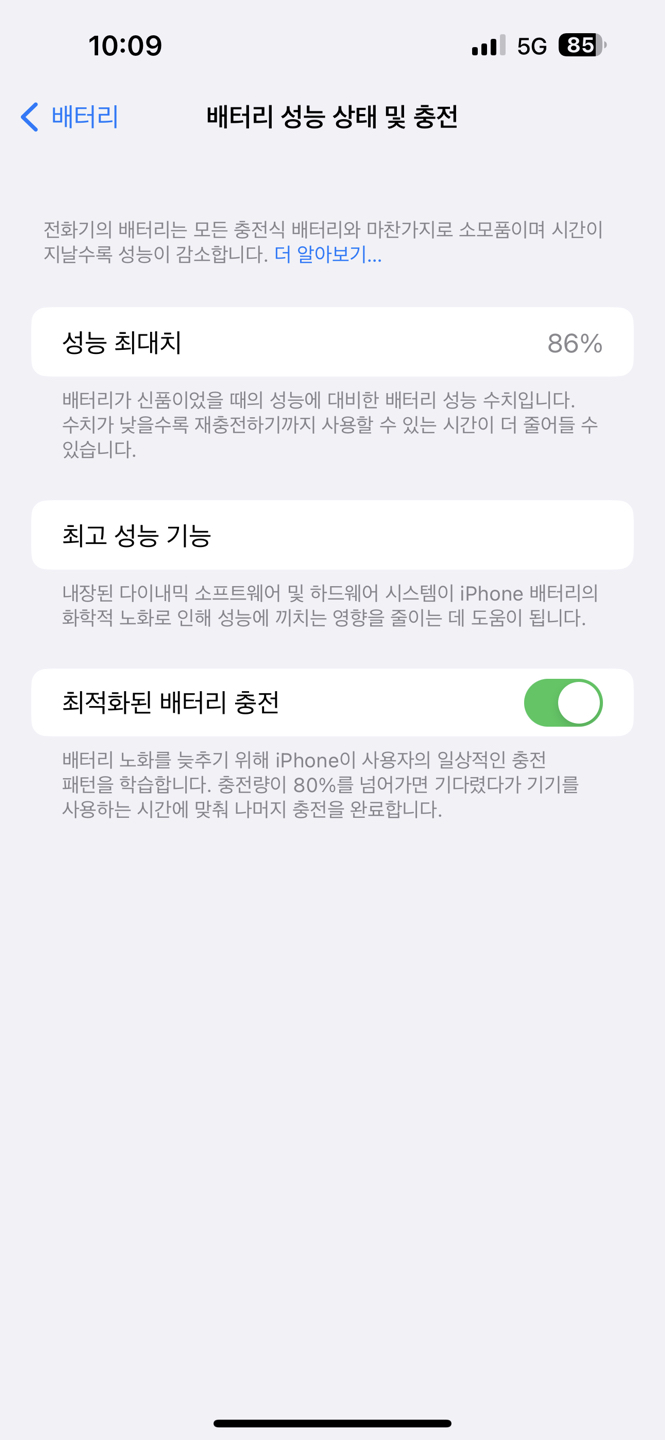Open the 더 알아보기 link

[x=328, y=255]
